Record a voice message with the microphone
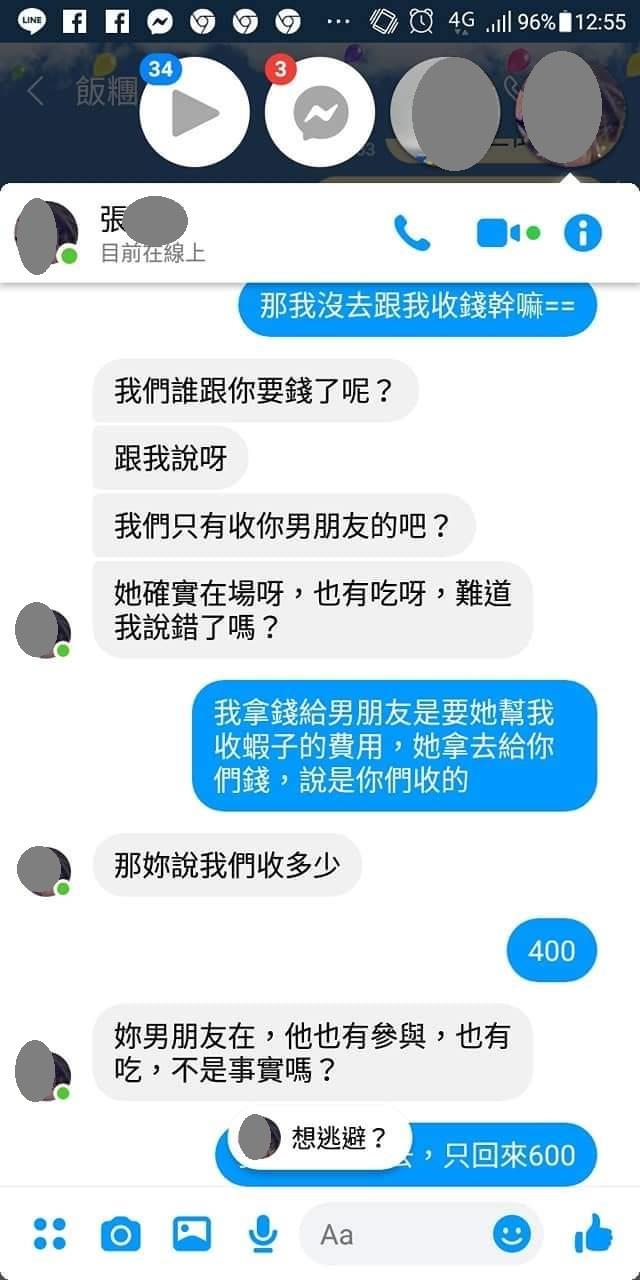 tap(263, 1234)
